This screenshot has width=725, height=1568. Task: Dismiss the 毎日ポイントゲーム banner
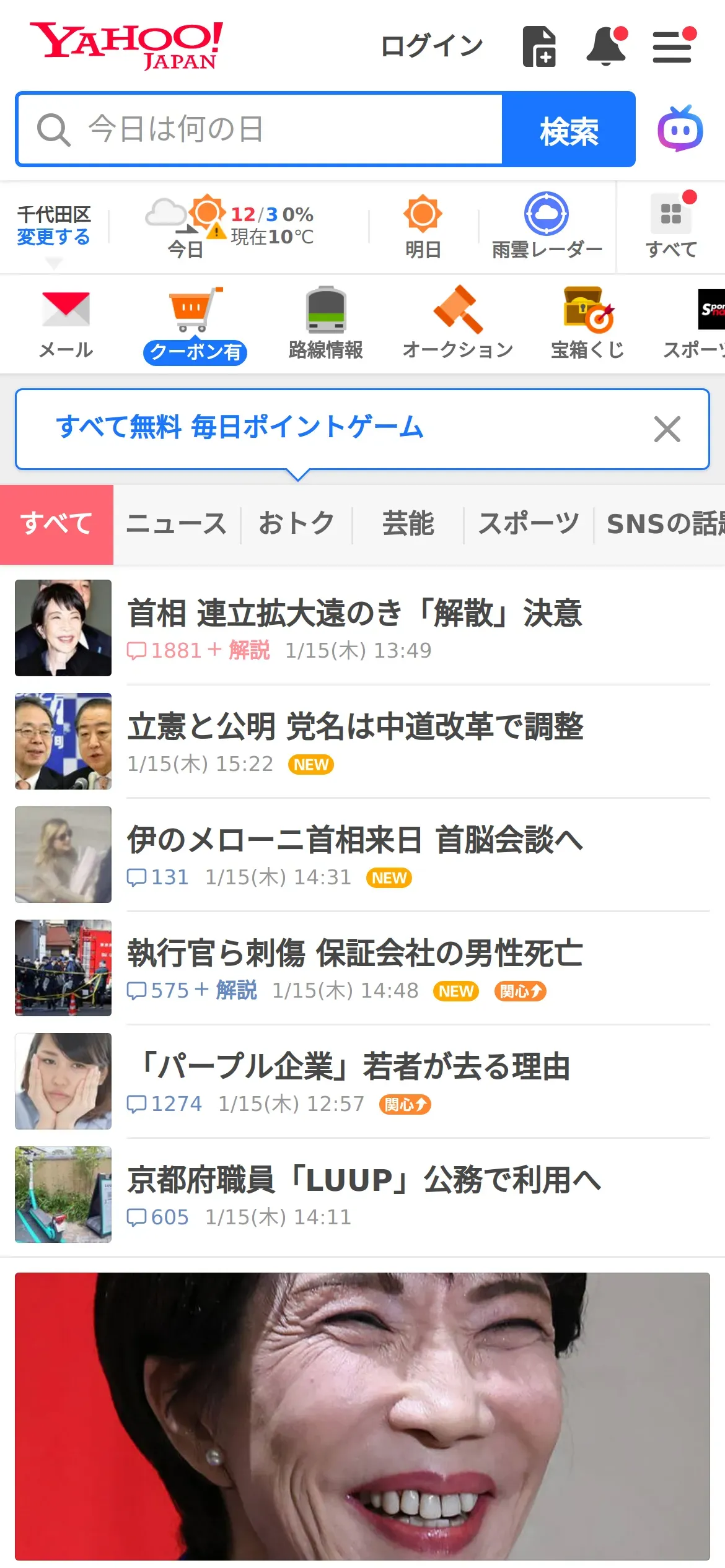(x=667, y=429)
